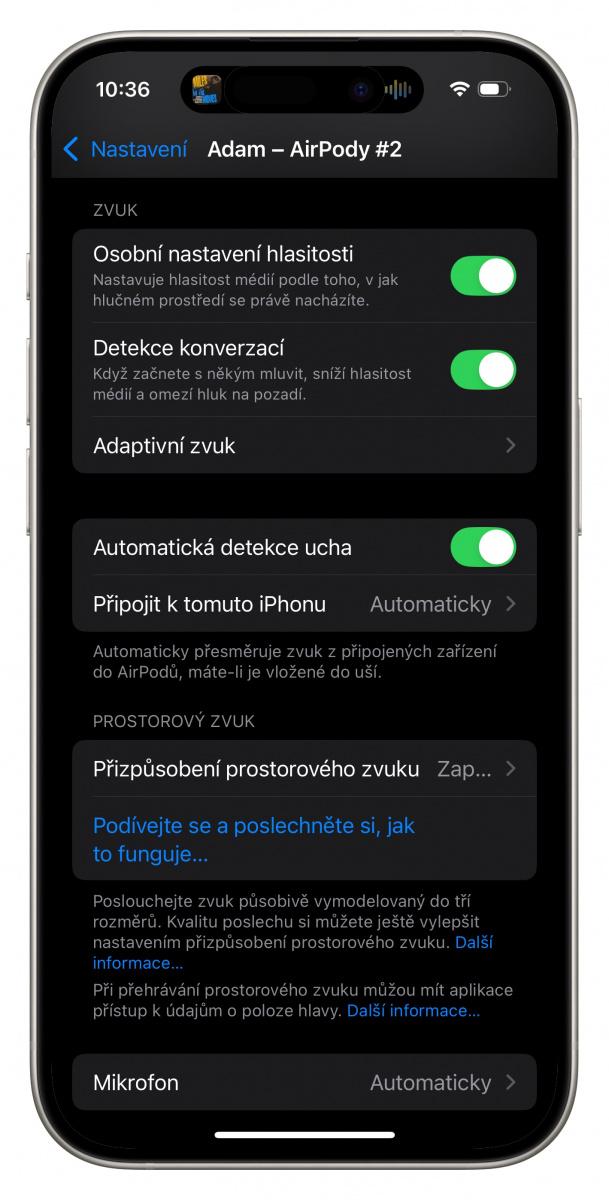
Task: Open Adaptivní zvuk settings
Action: click(304, 445)
